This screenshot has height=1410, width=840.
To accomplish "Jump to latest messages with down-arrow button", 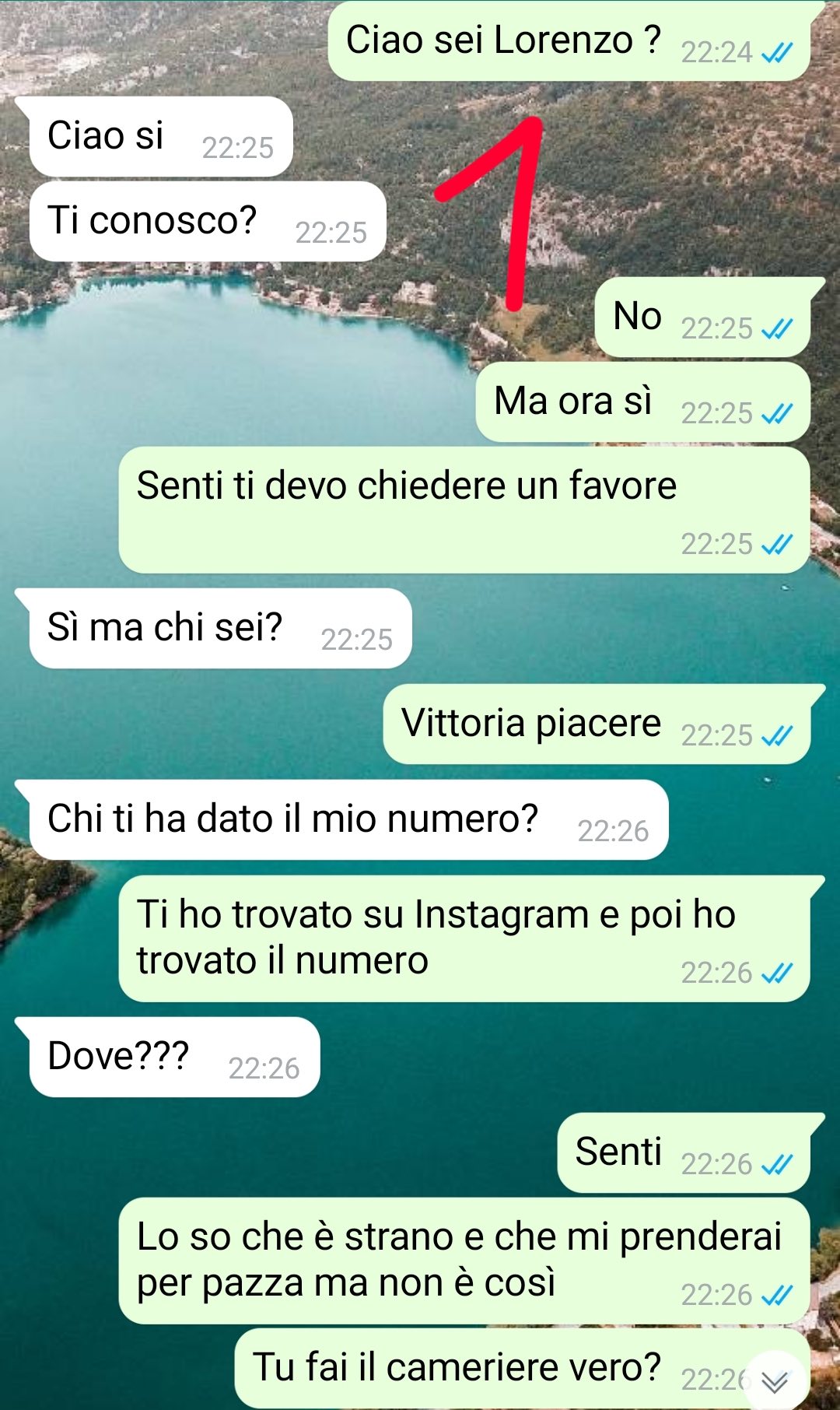I will point(775,1380).
